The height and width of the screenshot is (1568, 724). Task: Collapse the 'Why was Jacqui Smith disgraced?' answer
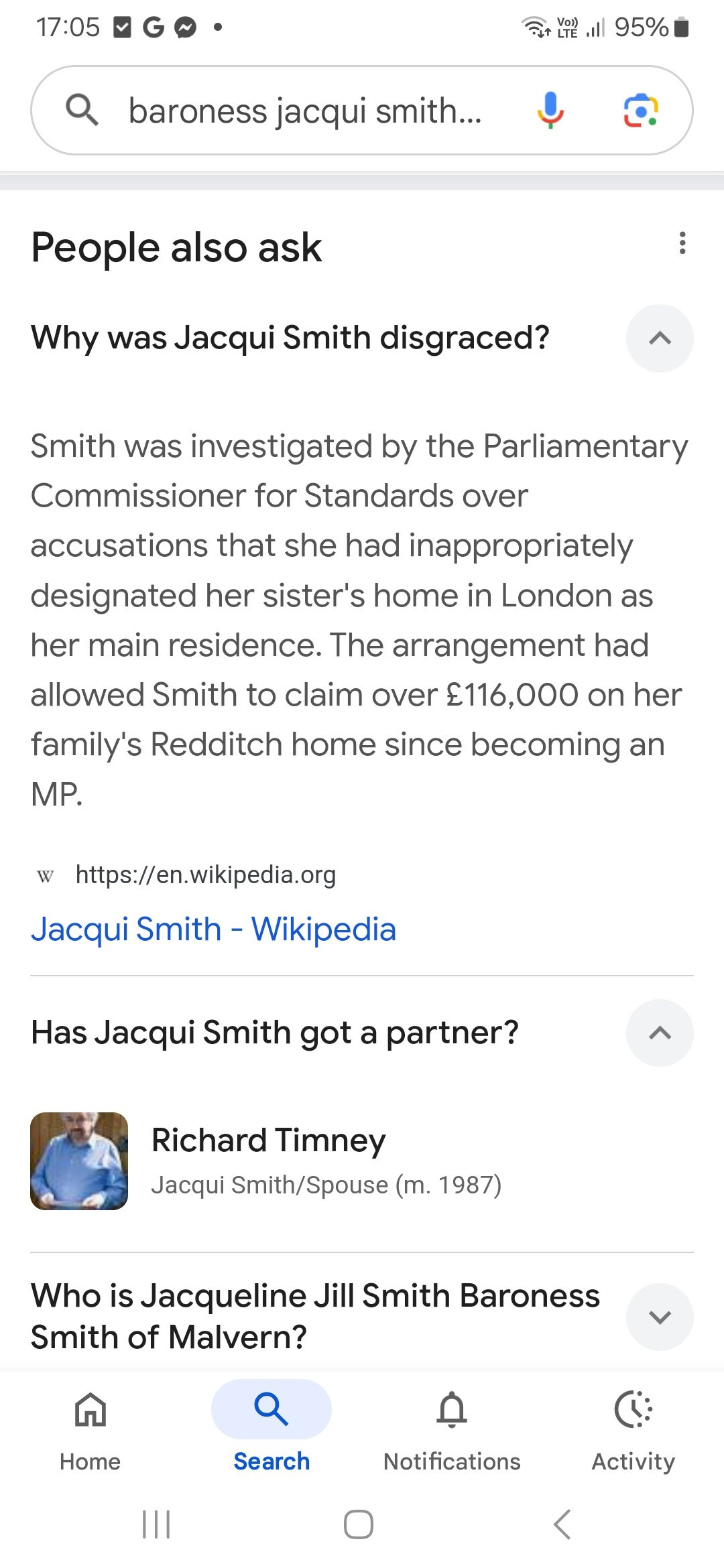(660, 338)
